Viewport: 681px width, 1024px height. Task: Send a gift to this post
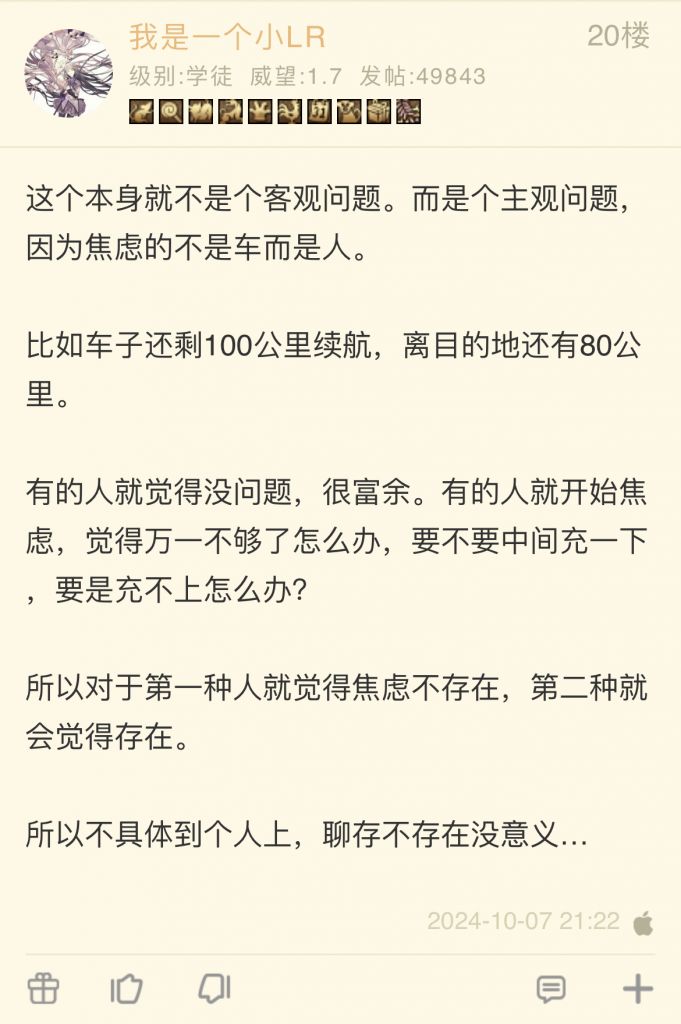[43, 988]
